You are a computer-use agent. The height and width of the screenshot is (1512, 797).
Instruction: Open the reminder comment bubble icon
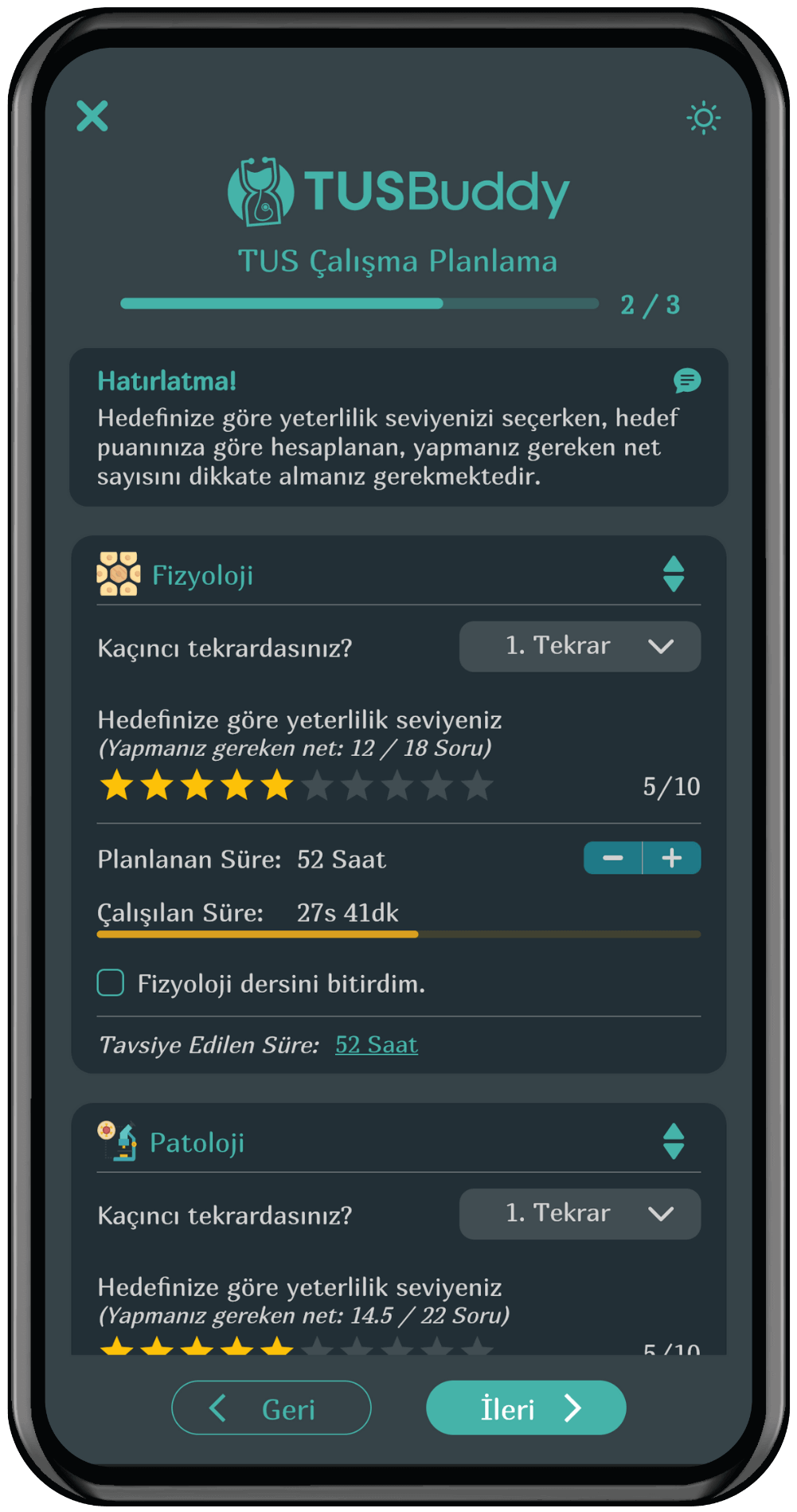[687, 381]
